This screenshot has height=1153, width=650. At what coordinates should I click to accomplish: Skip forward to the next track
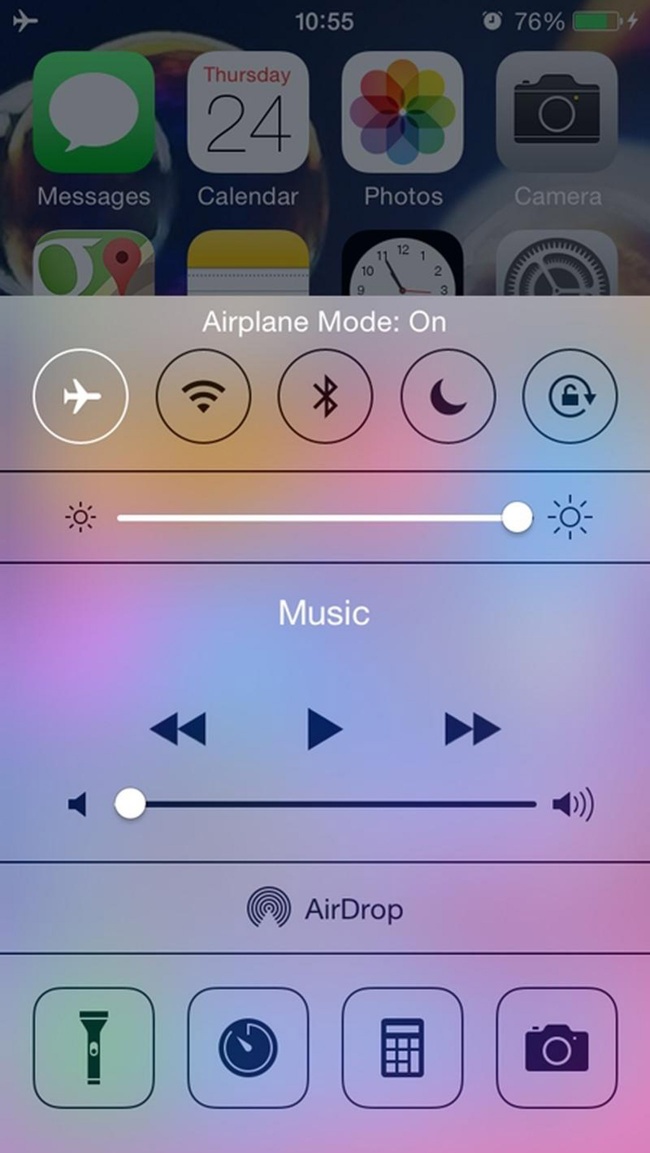pyautogui.click(x=472, y=730)
